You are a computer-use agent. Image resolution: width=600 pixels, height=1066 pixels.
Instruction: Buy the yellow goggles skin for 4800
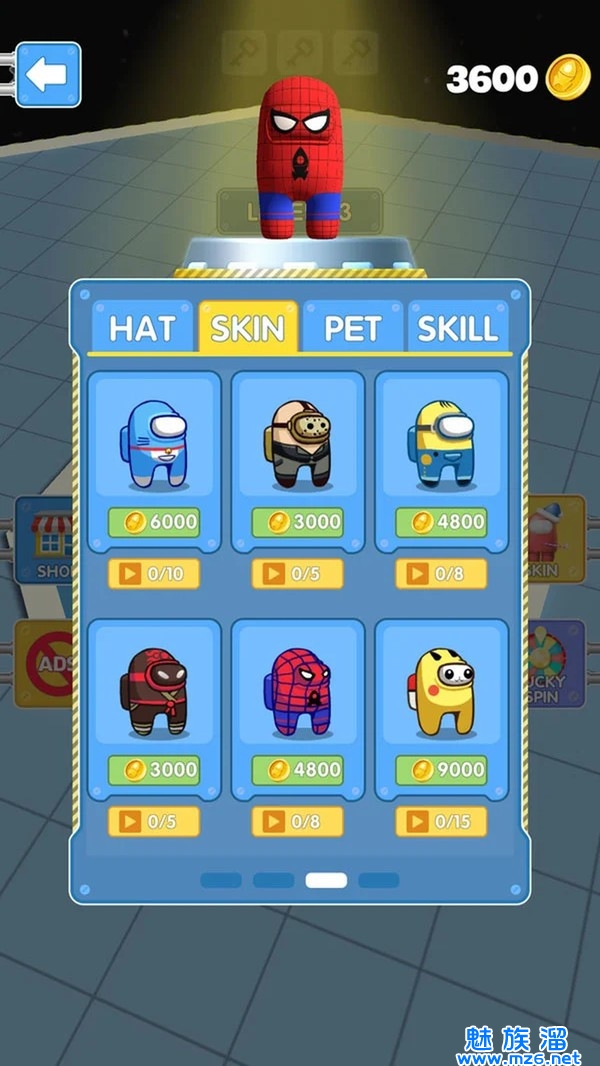coord(441,522)
